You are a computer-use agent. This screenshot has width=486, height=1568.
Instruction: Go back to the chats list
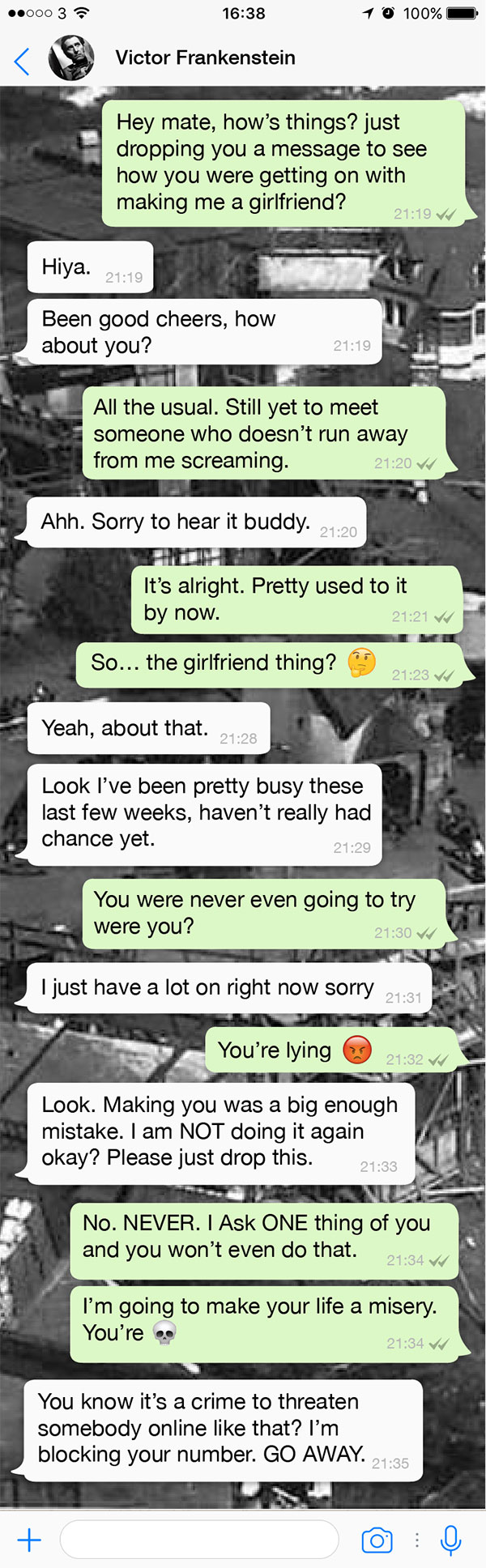point(22,61)
